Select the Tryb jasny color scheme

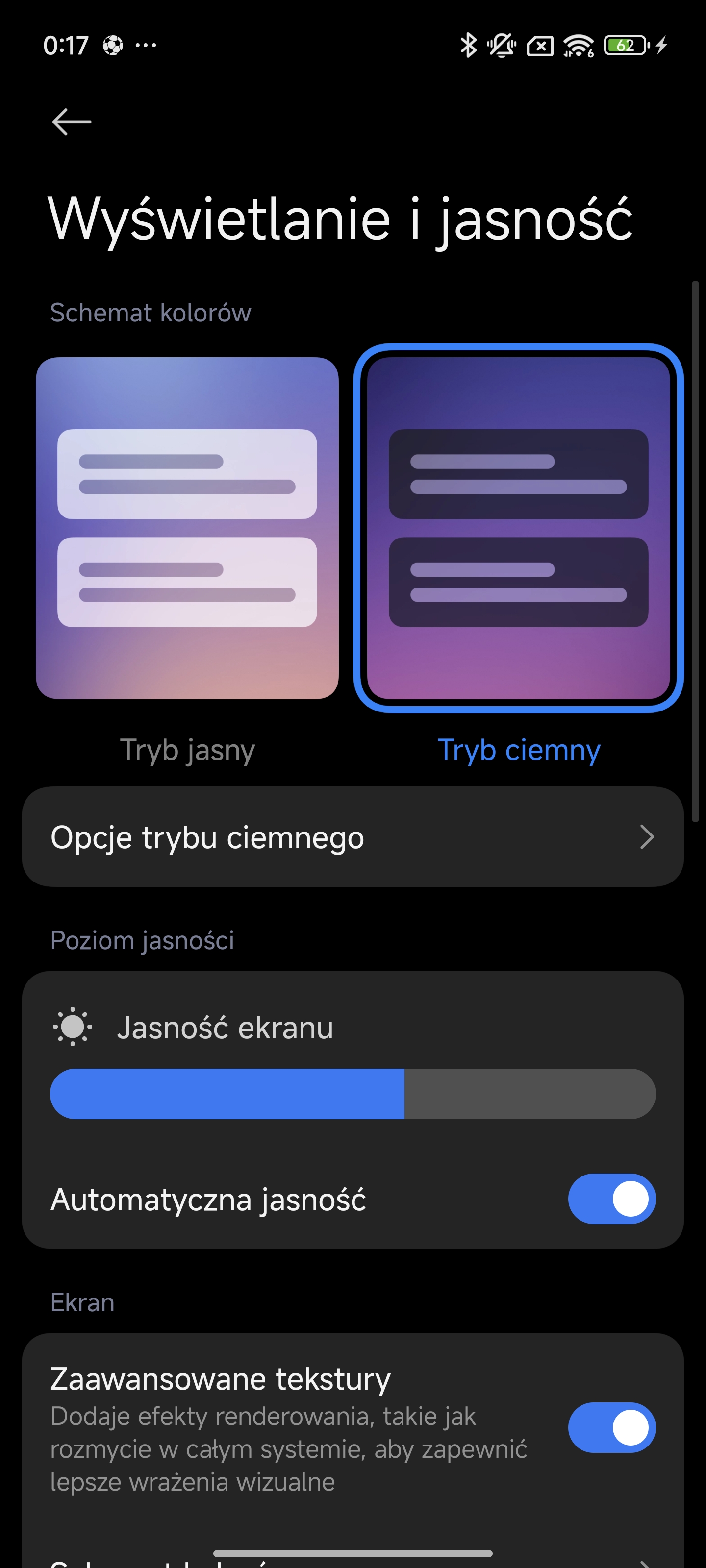[x=187, y=528]
